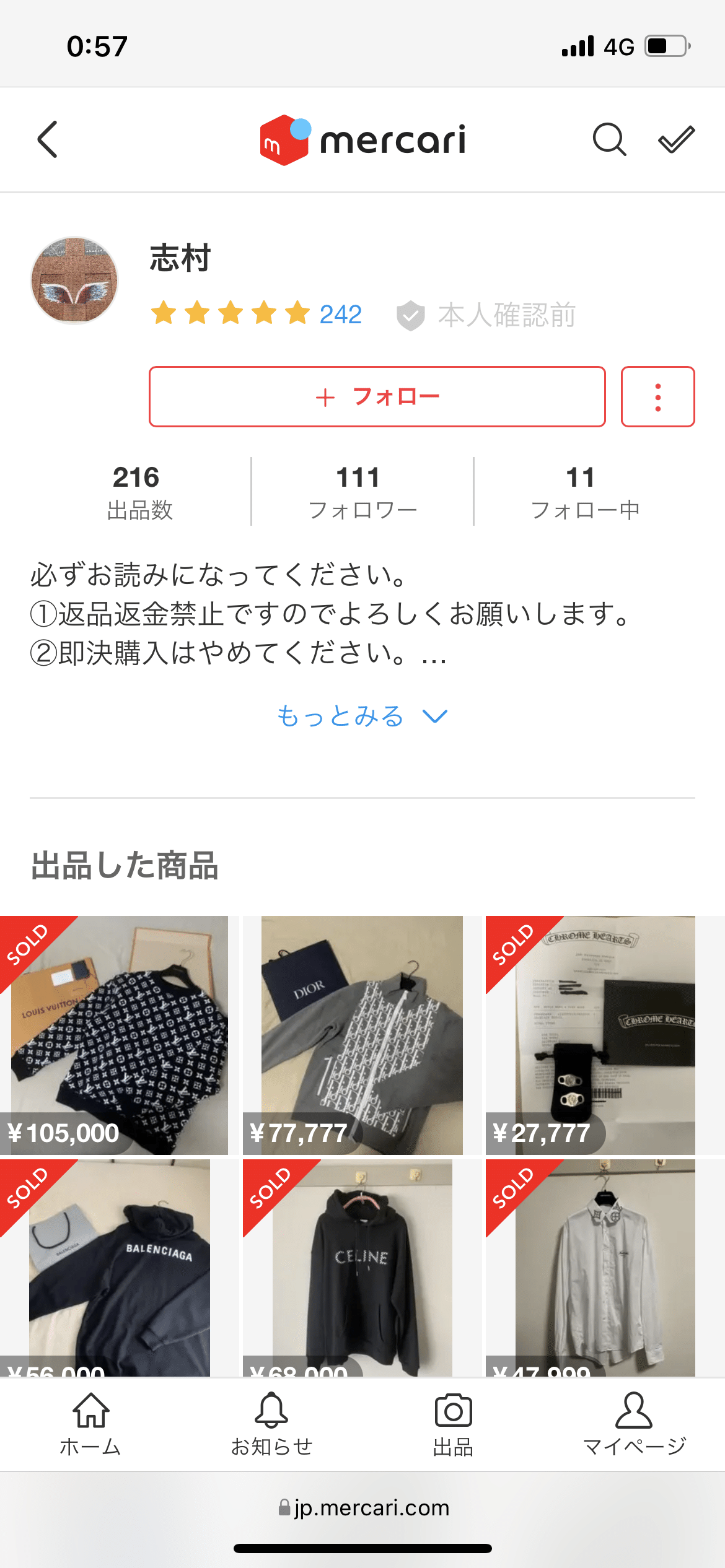Open seller ratings via the 242 link
This screenshot has height=1568, width=725.
pos(340,315)
